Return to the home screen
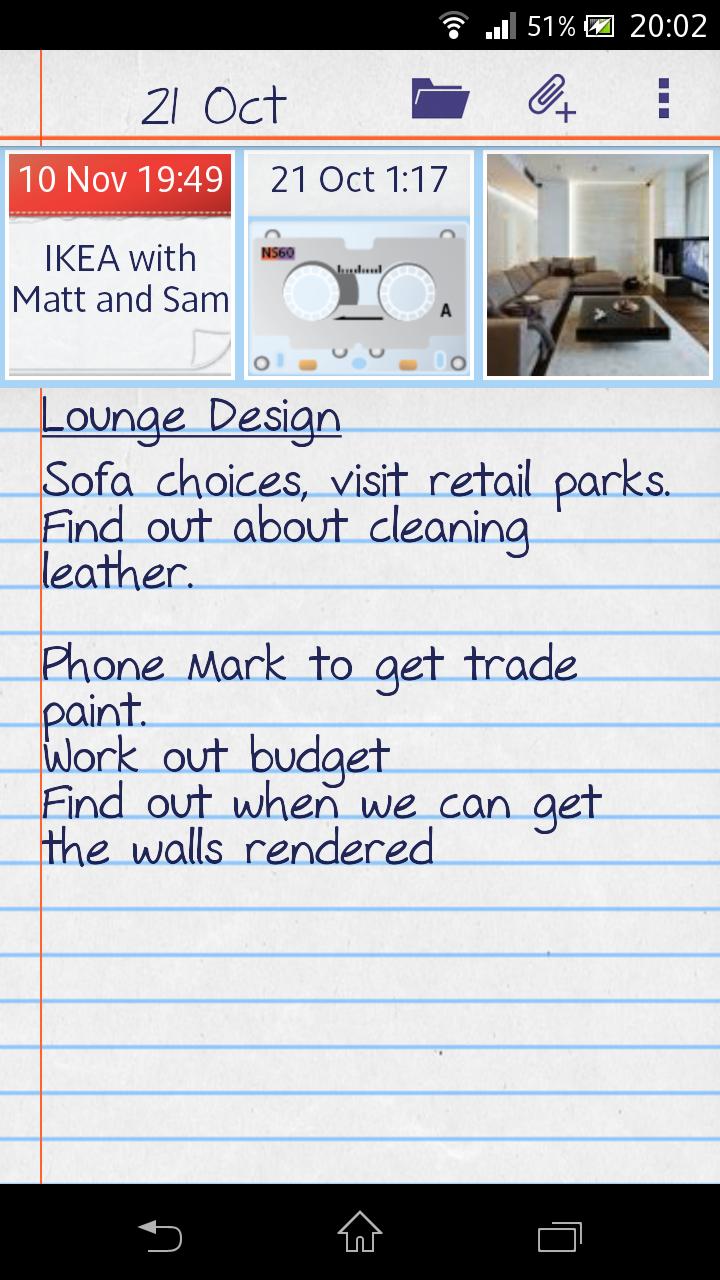The image size is (720, 1280). (x=360, y=1234)
